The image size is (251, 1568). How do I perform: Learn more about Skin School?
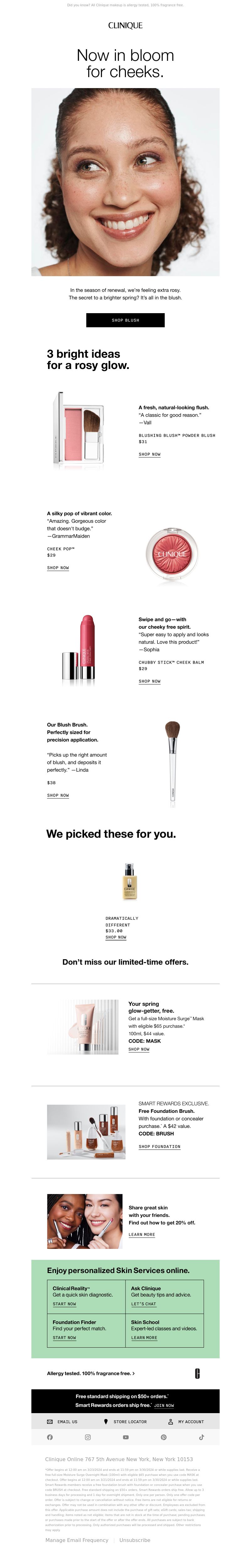[144, 1337]
